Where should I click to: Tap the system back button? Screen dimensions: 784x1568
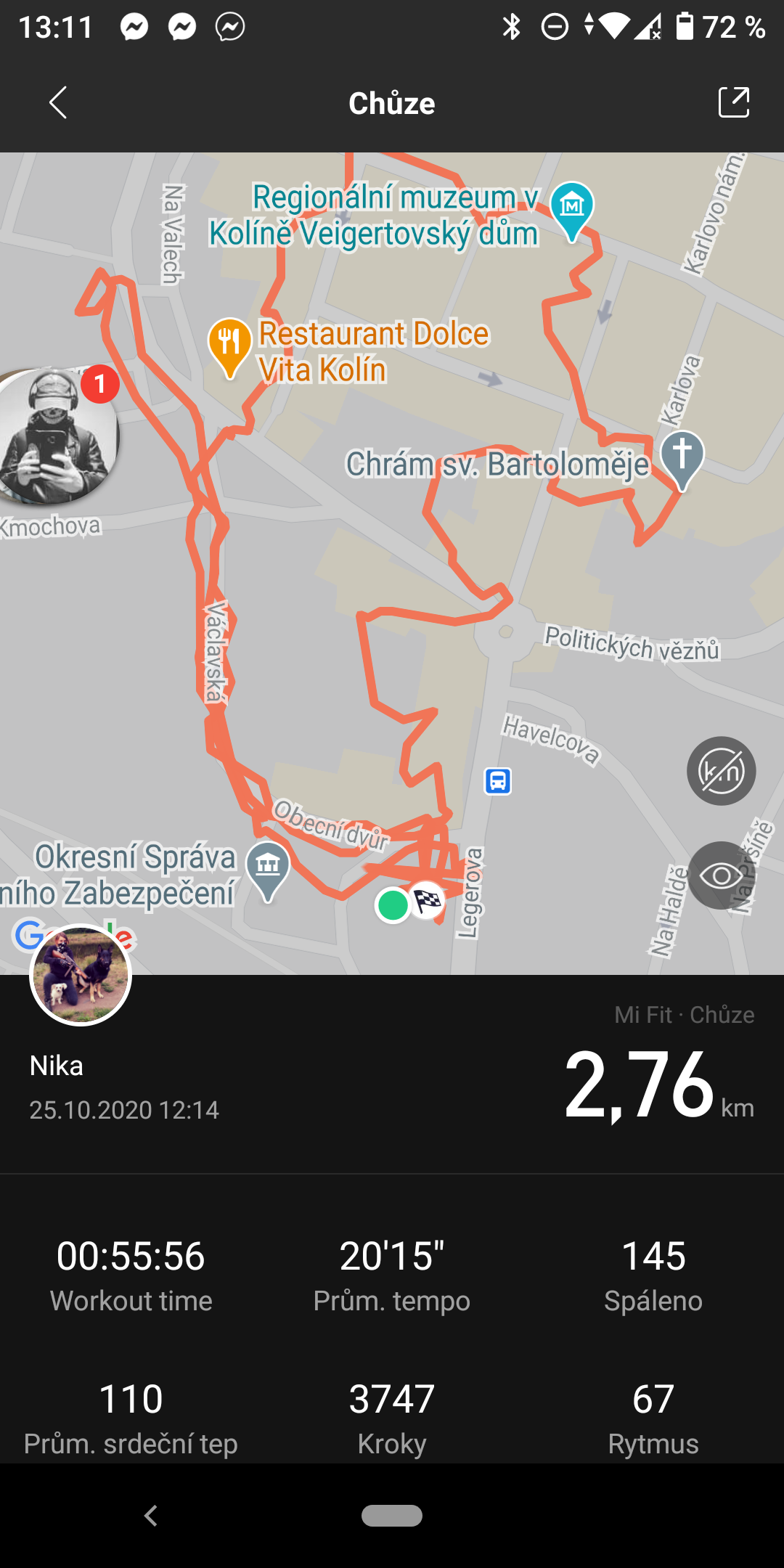click(x=151, y=1516)
